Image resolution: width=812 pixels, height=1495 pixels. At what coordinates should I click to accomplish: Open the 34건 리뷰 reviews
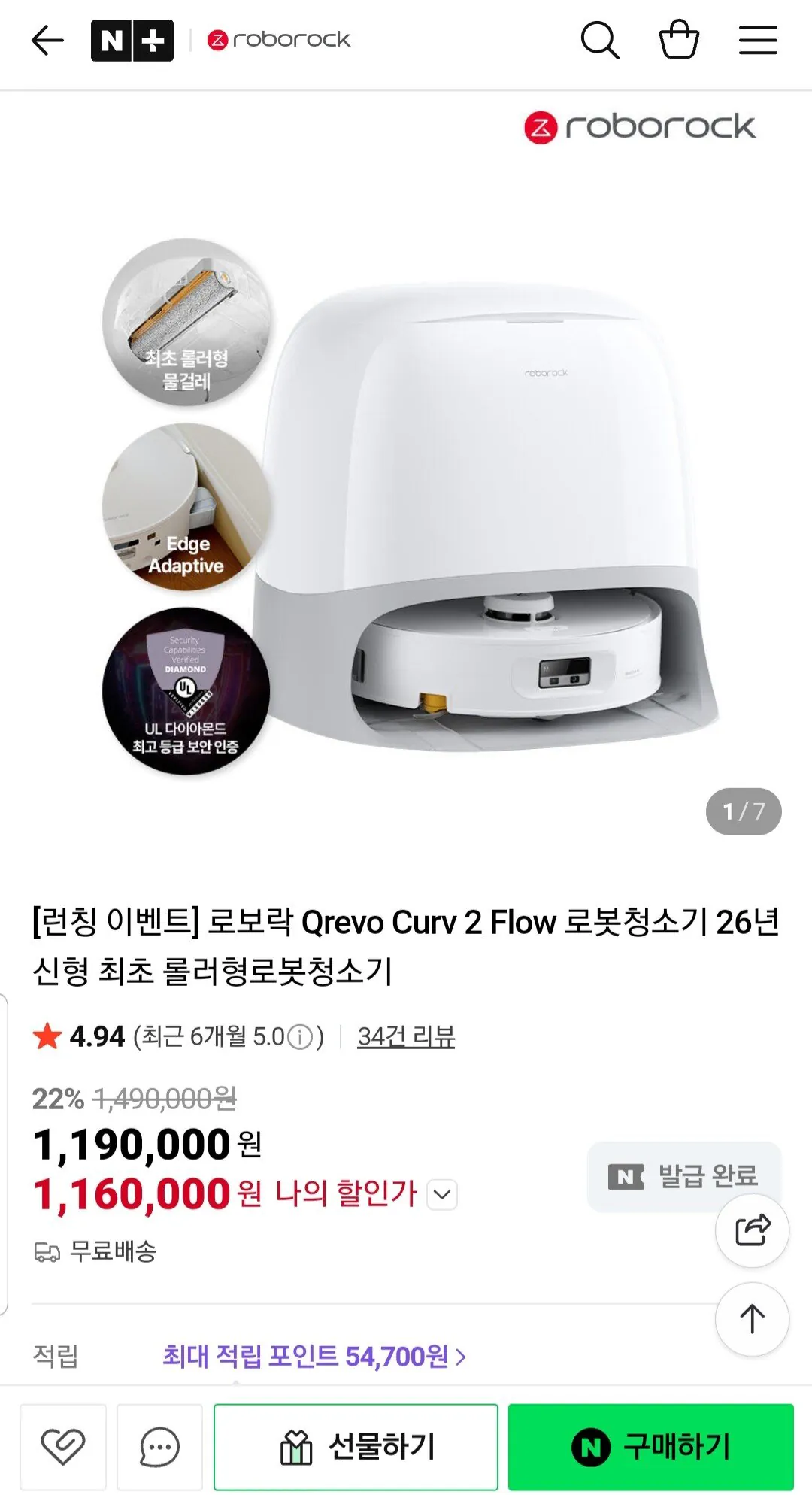(407, 1036)
